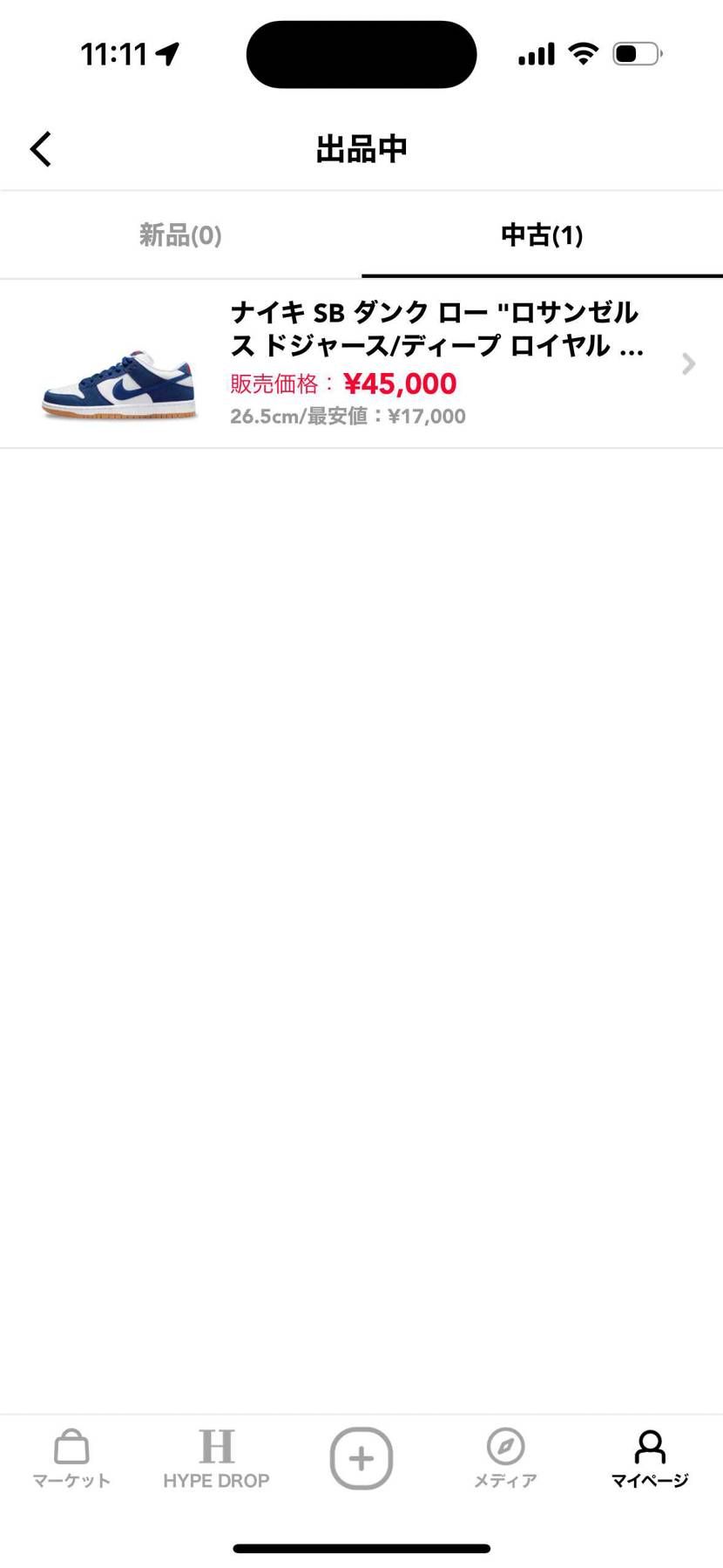723x1568 pixels.
Task: Open the マーケット tab
Action: click(71, 1459)
